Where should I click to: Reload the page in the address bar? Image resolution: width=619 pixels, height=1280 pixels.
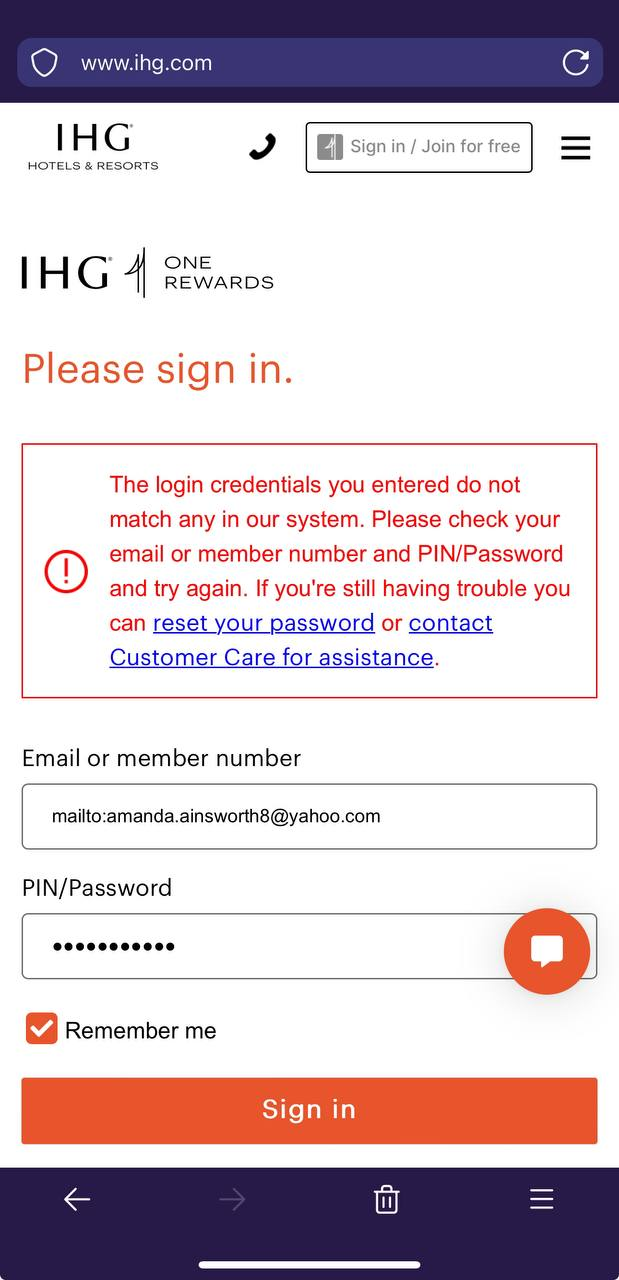576,63
